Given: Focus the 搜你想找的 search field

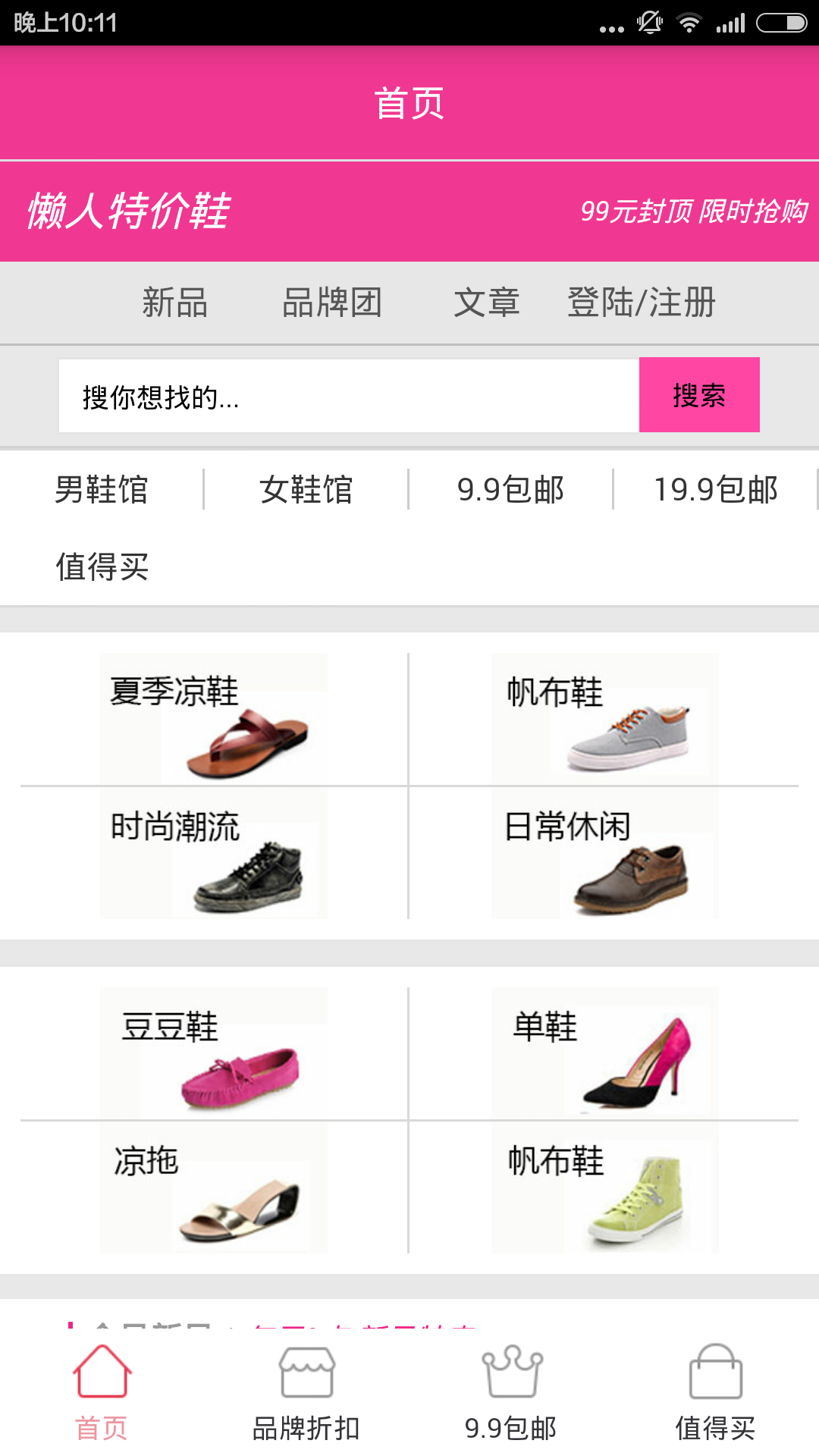Looking at the screenshot, I should pyautogui.click(x=349, y=396).
